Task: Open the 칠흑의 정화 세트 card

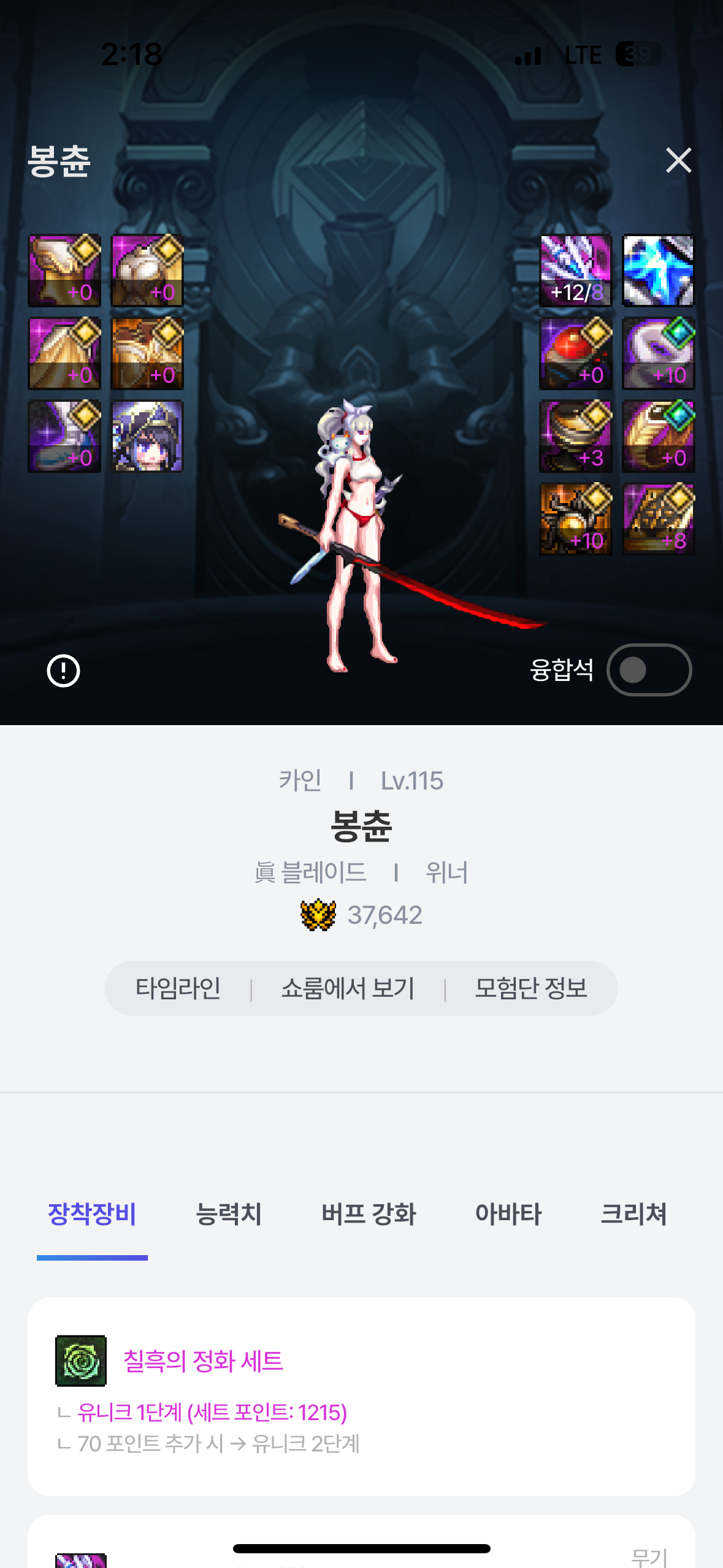Action: [x=361, y=1396]
